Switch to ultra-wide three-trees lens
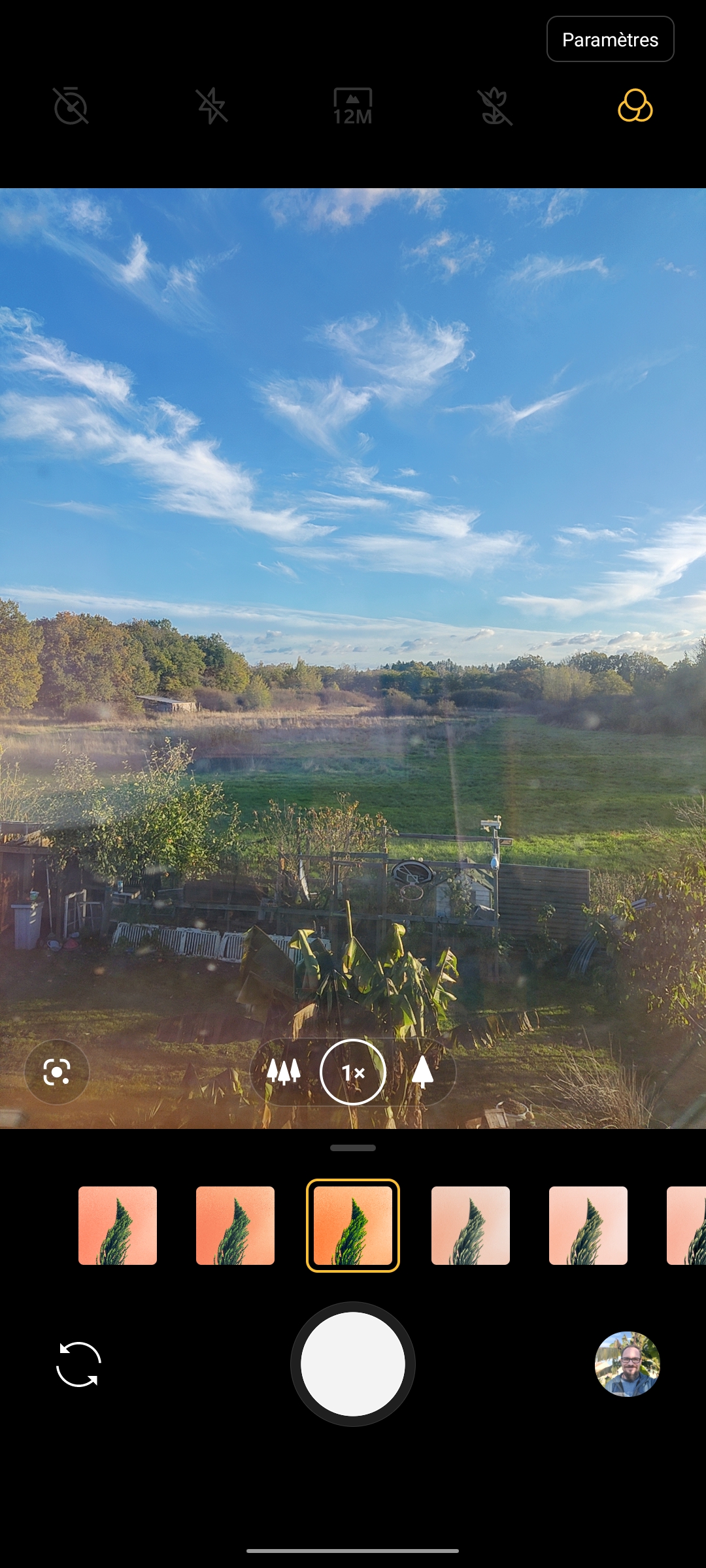The image size is (706, 1568). tap(284, 1072)
